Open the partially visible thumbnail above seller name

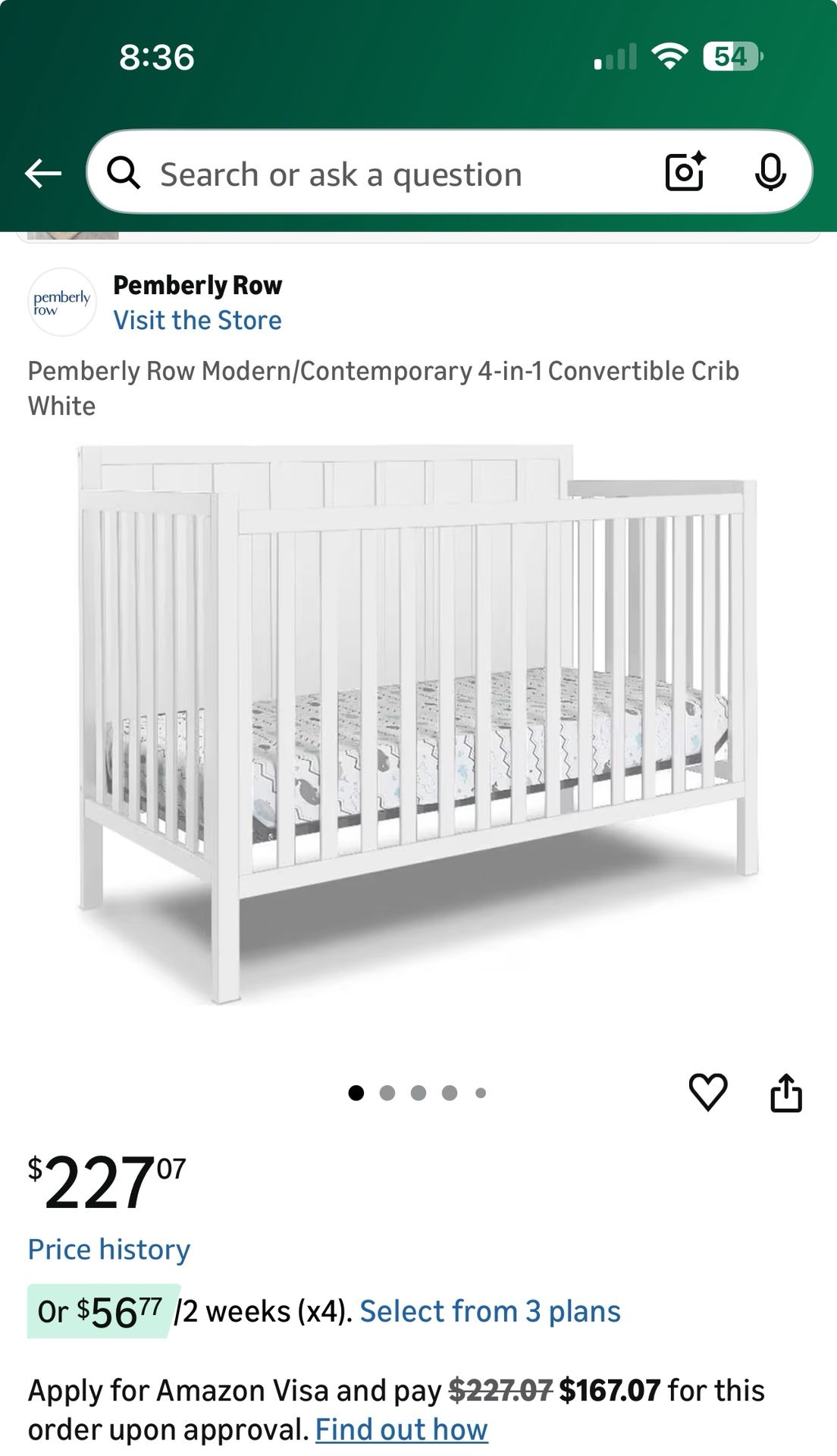click(72, 235)
